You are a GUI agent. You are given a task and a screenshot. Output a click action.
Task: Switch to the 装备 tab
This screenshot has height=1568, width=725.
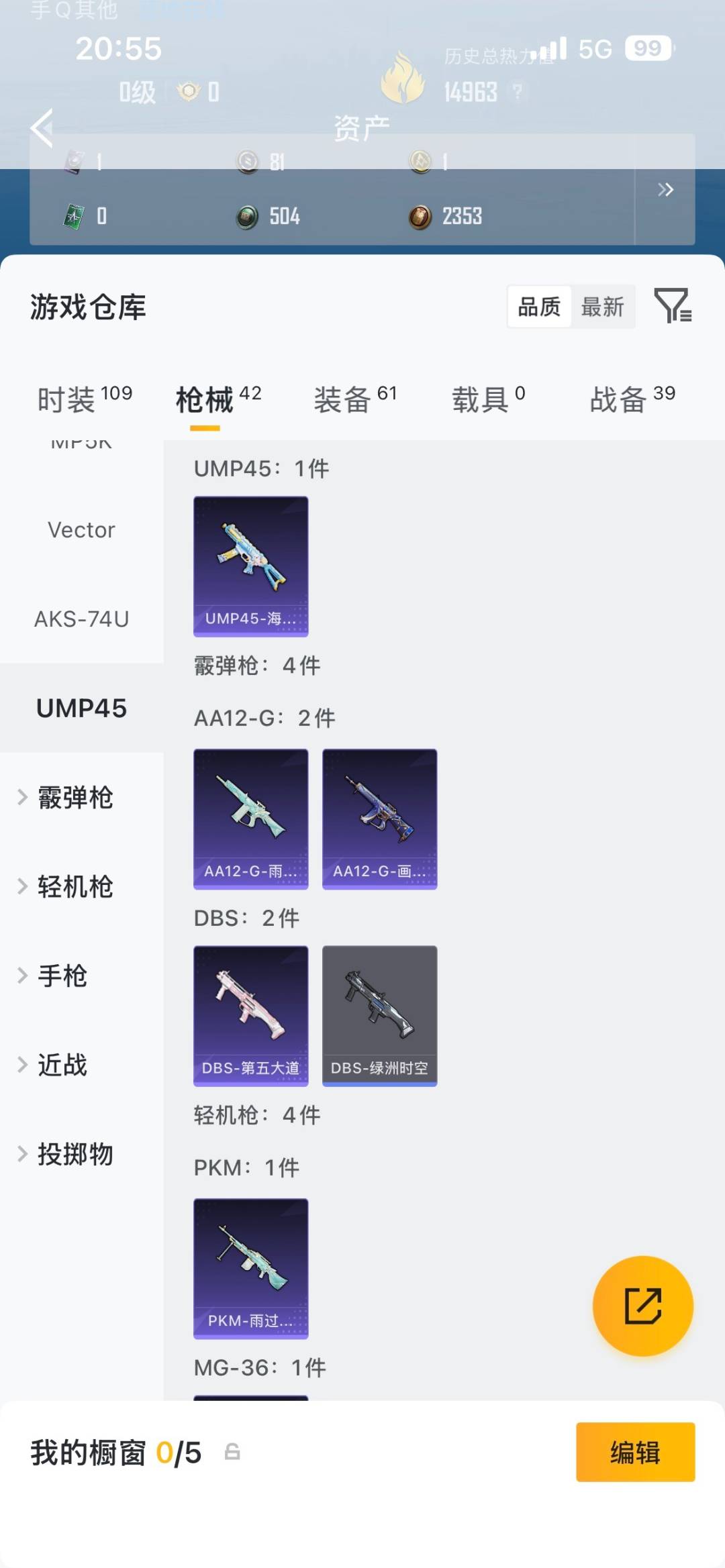[x=344, y=399]
